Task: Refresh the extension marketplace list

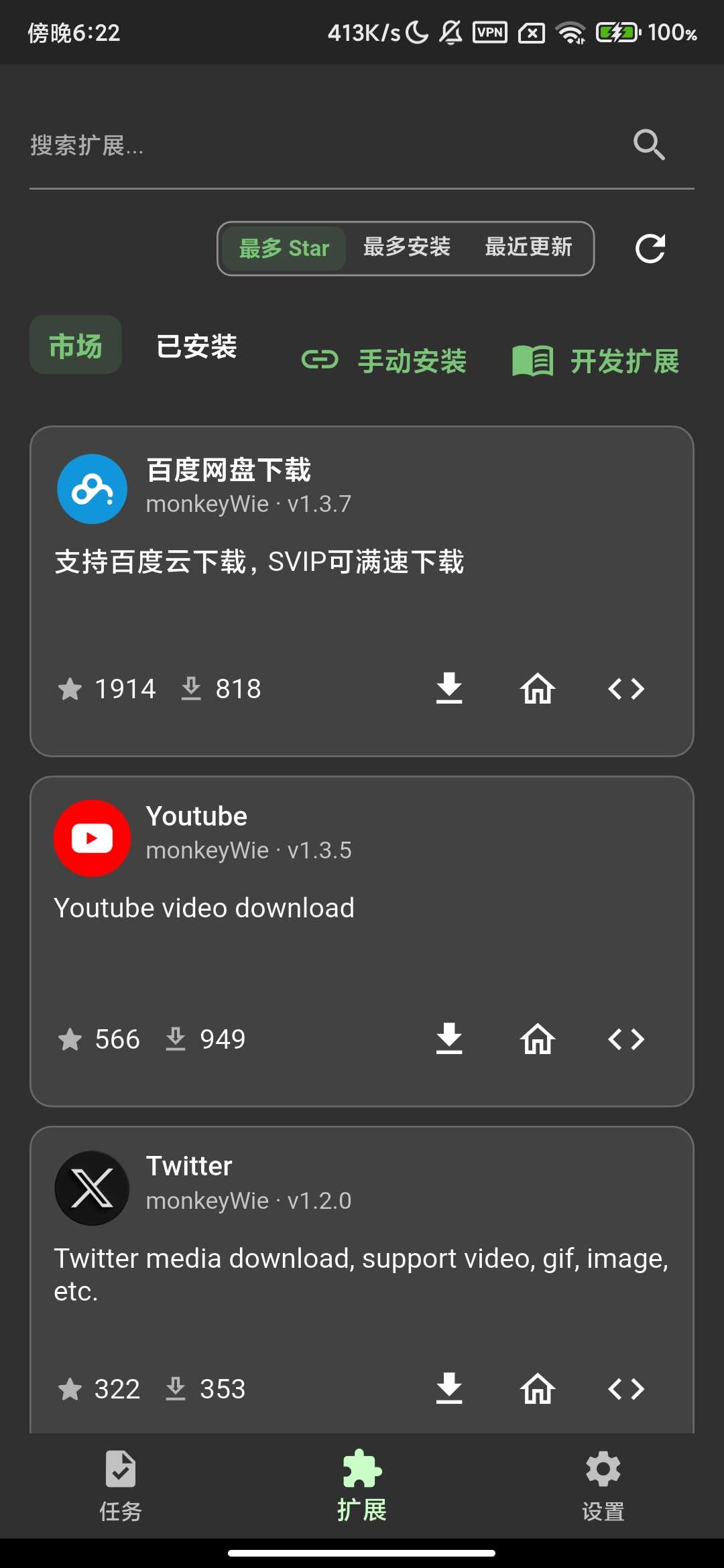Action: pyautogui.click(x=649, y=248)
